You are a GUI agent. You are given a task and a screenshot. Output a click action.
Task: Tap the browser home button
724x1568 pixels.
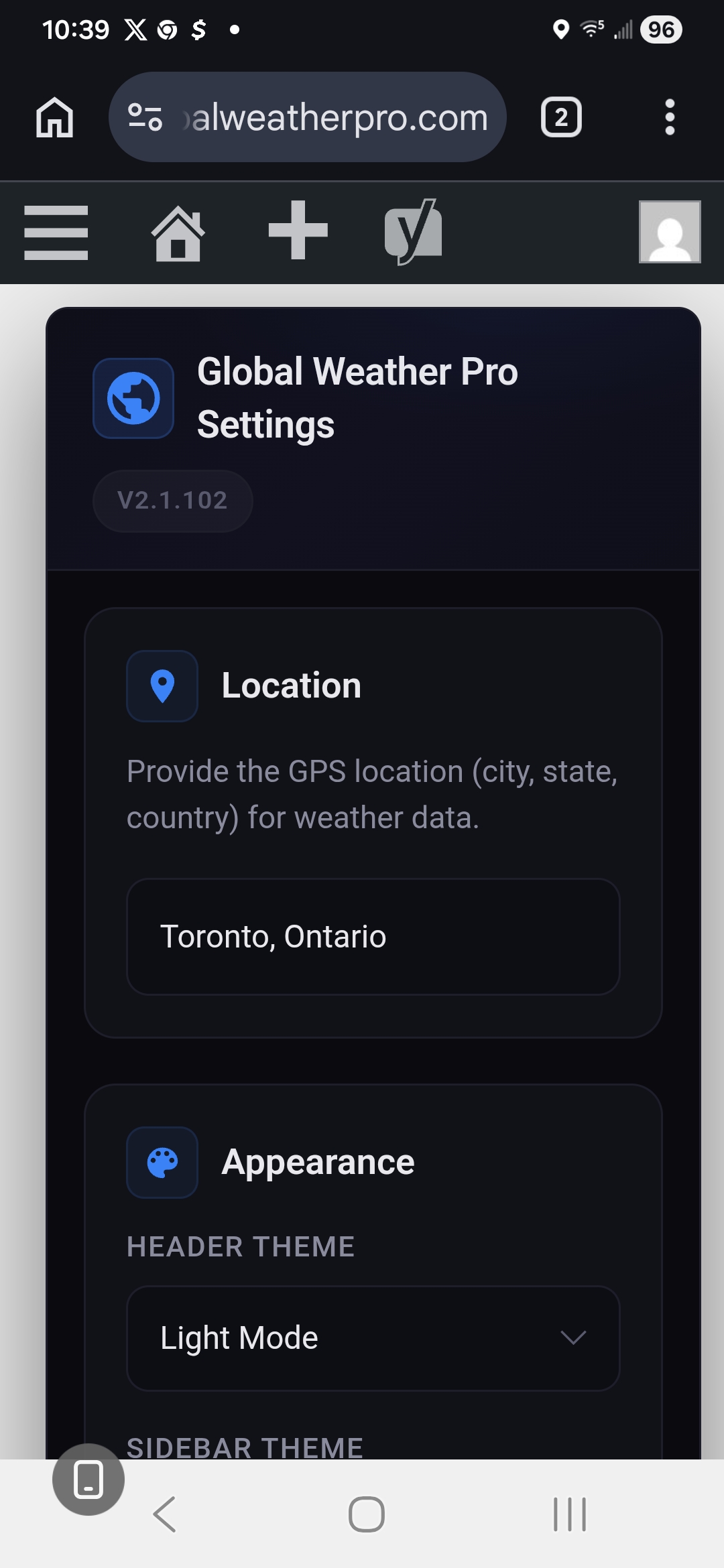click(54, 117)
